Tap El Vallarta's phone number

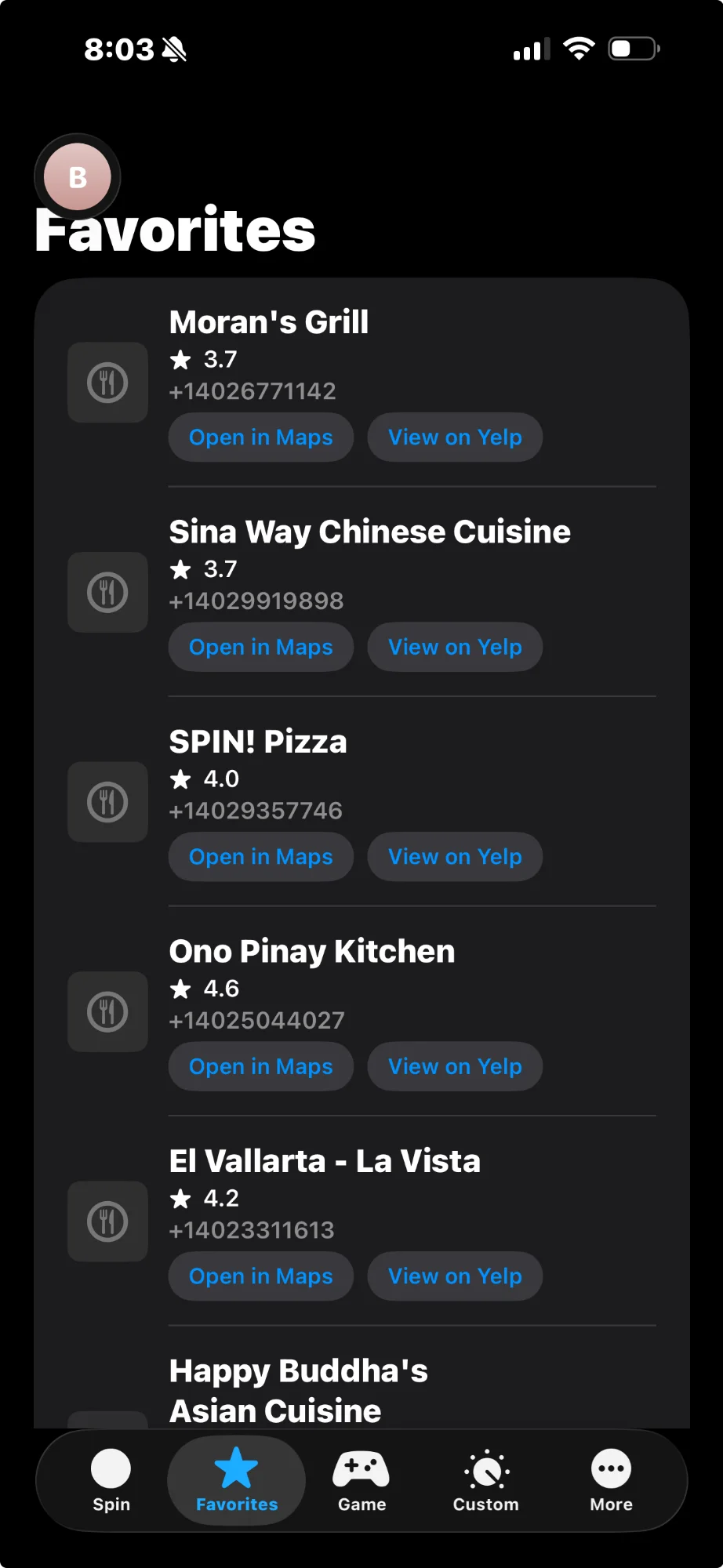(x=252, y=1229)
